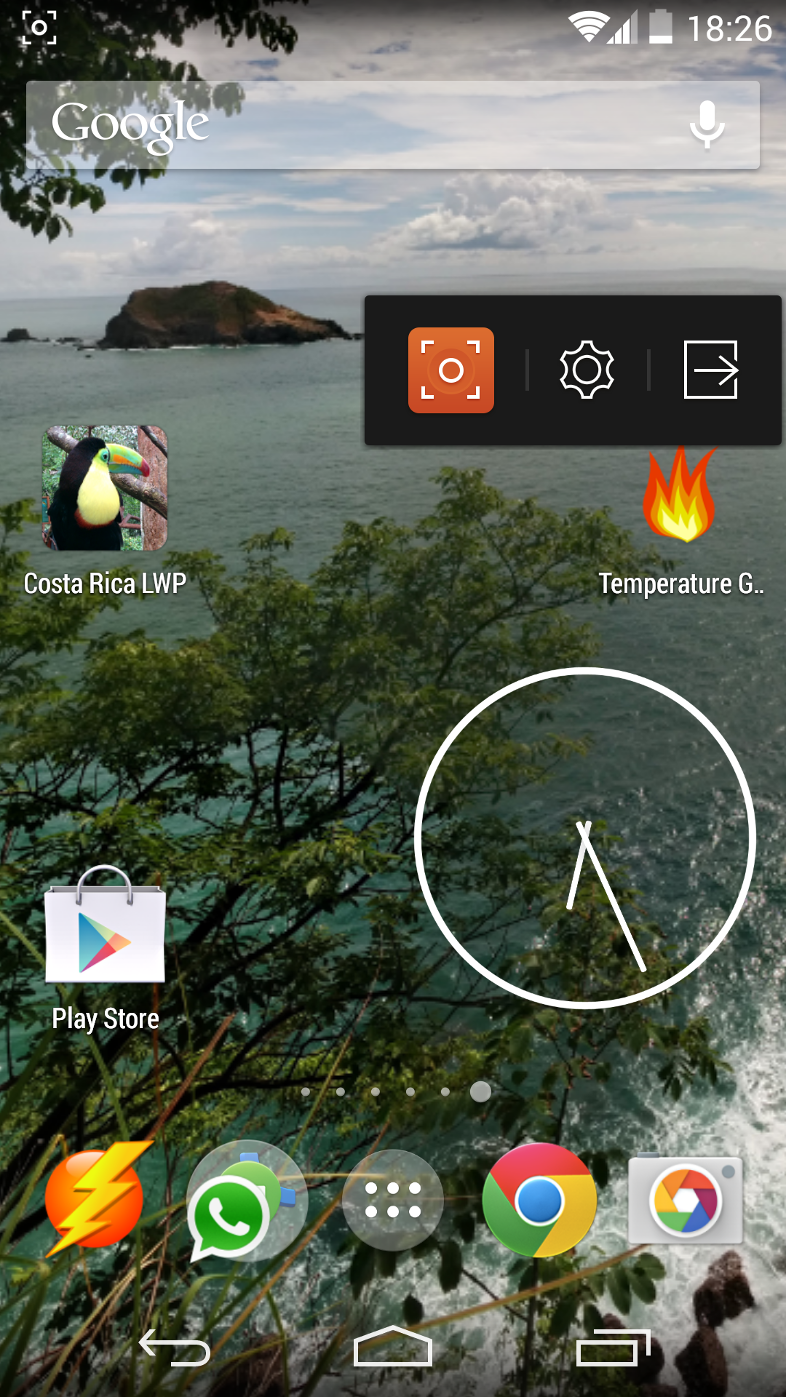Go back with the navigation bar
This screenshot has width=786, height=1397.
(x=174, y=1348)
